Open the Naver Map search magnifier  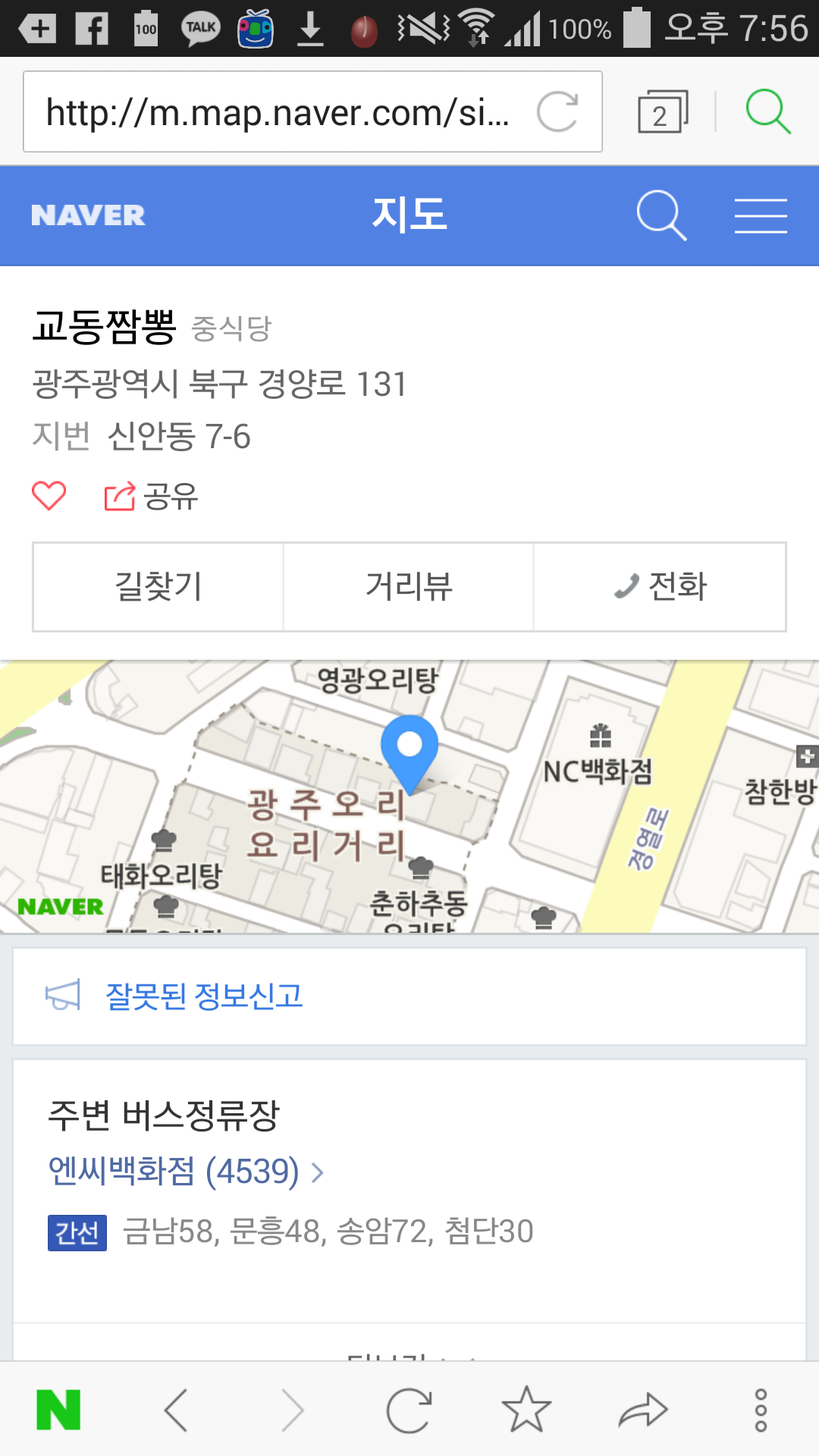tap(661, 215)
